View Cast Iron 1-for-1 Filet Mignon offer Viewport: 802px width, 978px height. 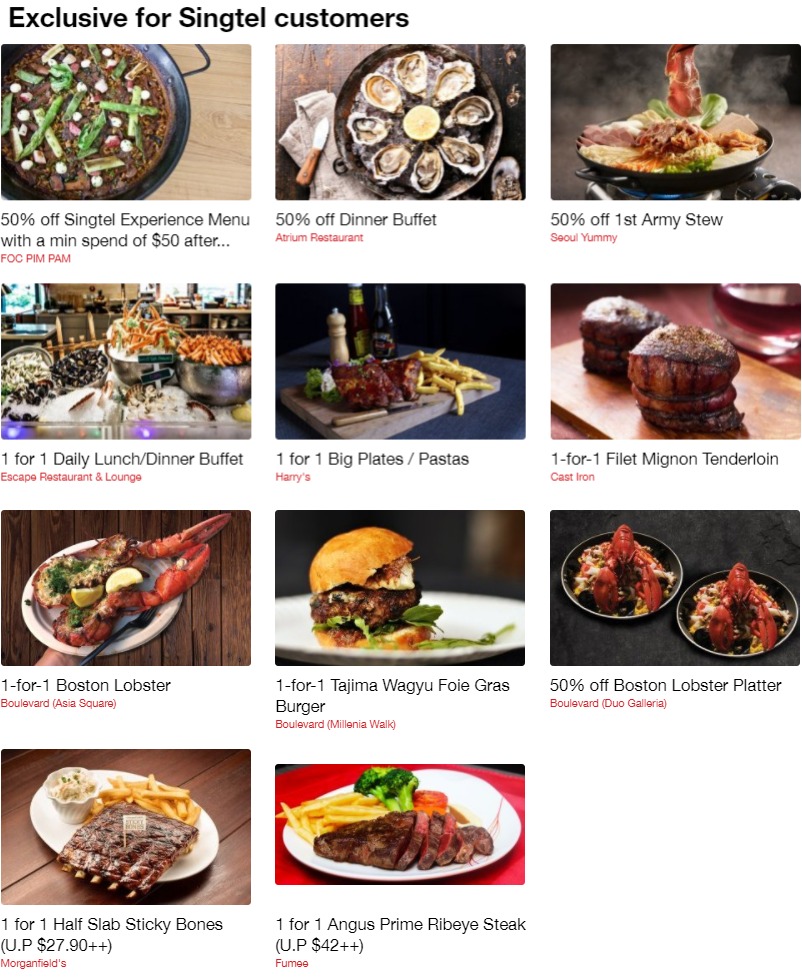675,361
